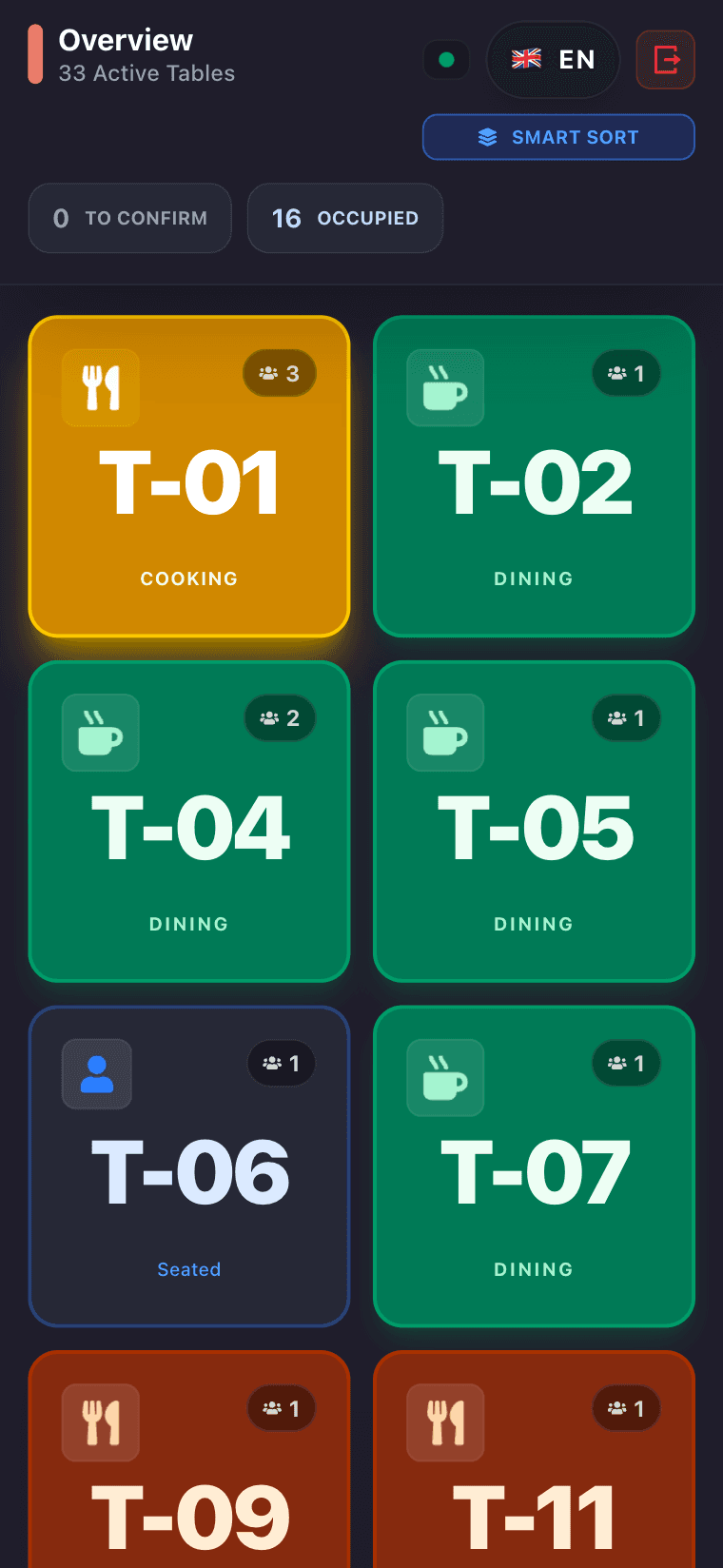Click the coffee cup icon on T-02
The height and width of the screenshot is (1568, 723).
[x=445, y=387]
